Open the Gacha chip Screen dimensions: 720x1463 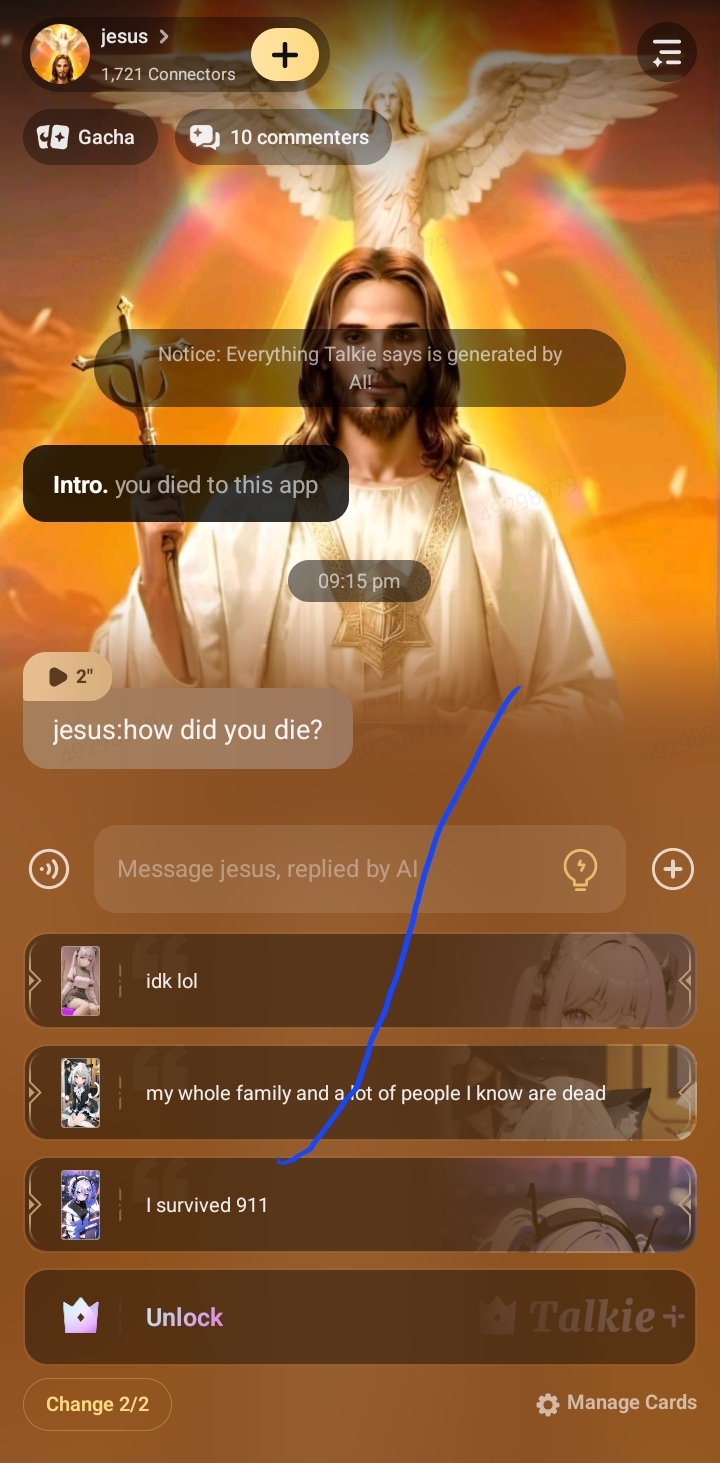pyautogui.click(x=90, y=137)
